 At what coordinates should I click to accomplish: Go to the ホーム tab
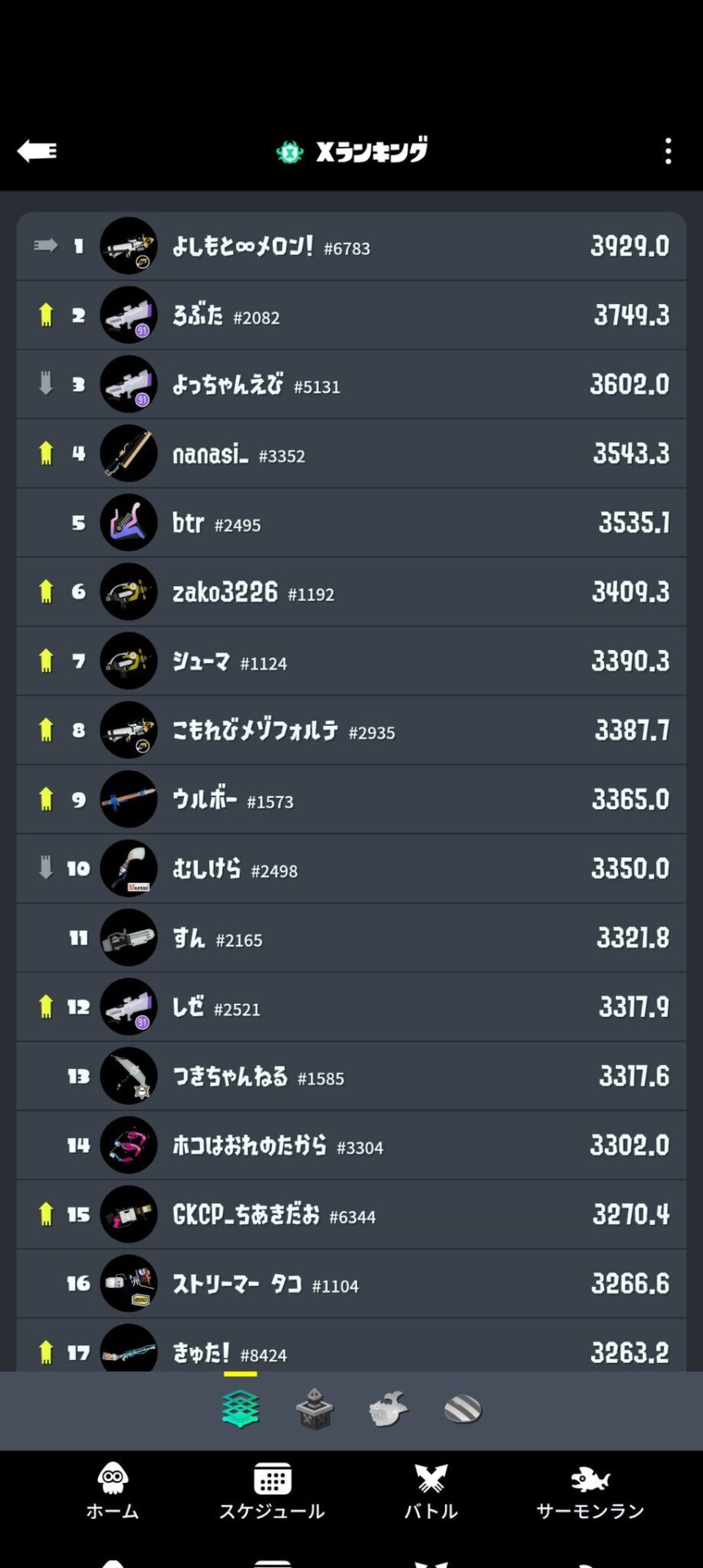tap(113, 1491)
